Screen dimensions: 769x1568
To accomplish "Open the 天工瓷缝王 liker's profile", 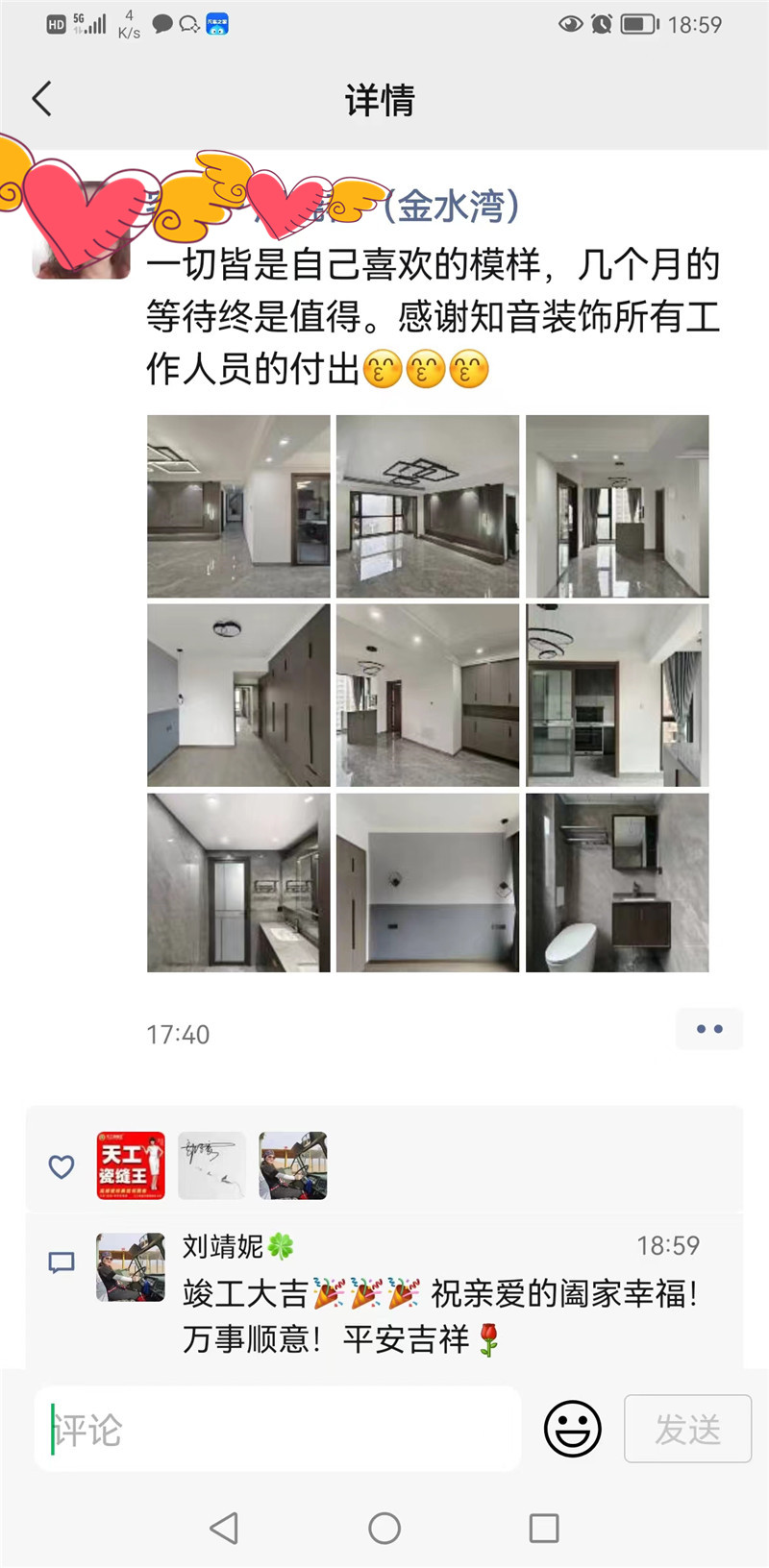I will coord(131,1165).
